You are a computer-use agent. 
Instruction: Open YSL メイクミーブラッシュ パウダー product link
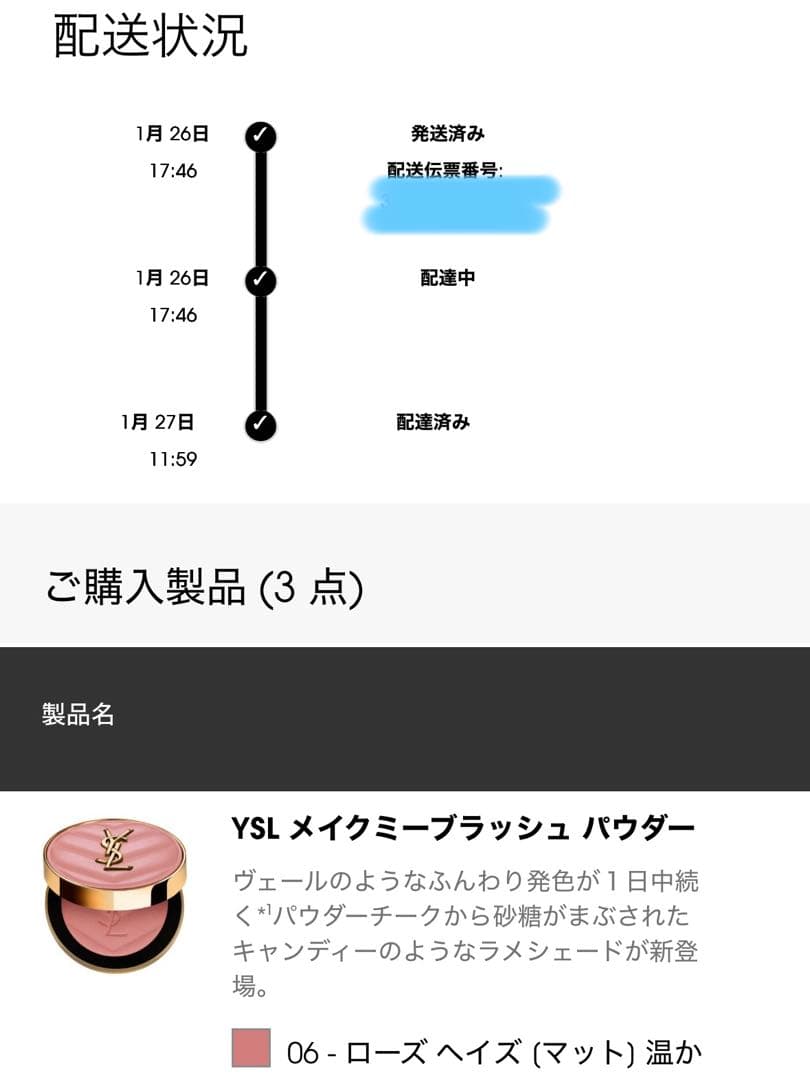tap(463, 829)
